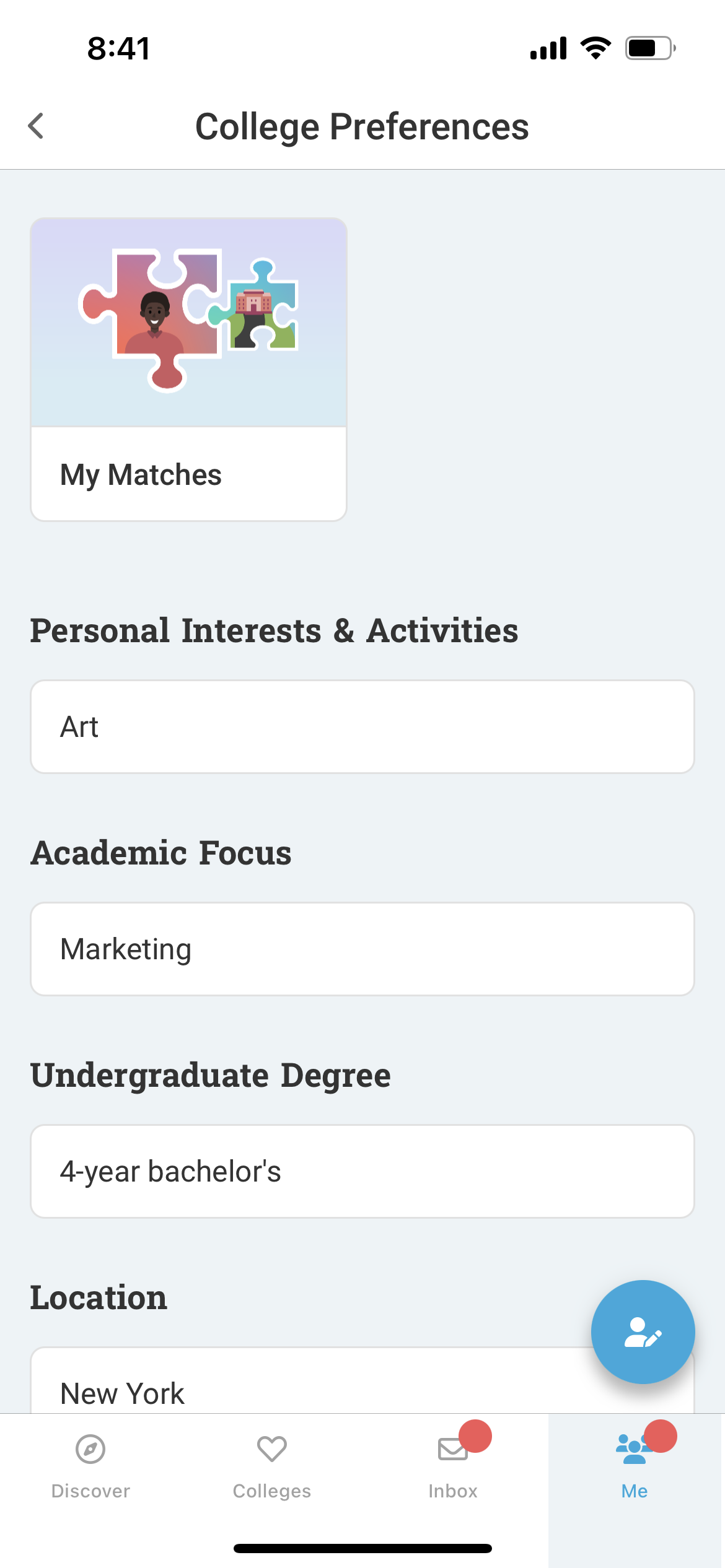725x1568 pixels.
Task: Select the Me tab
Action: pyautogui.click(x=635, y=1466)
